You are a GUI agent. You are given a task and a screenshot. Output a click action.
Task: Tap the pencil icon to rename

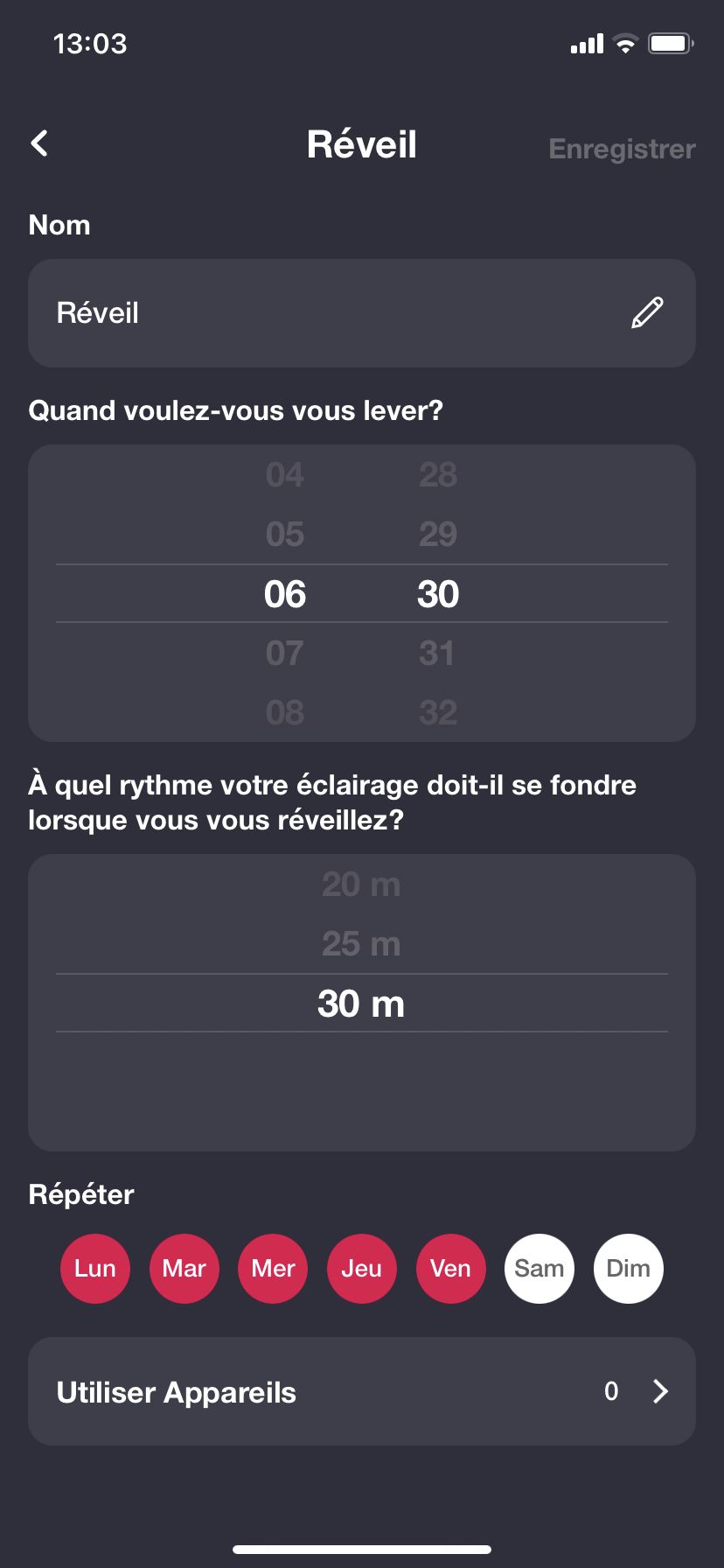pyautogui.click(x=647, y=313)
